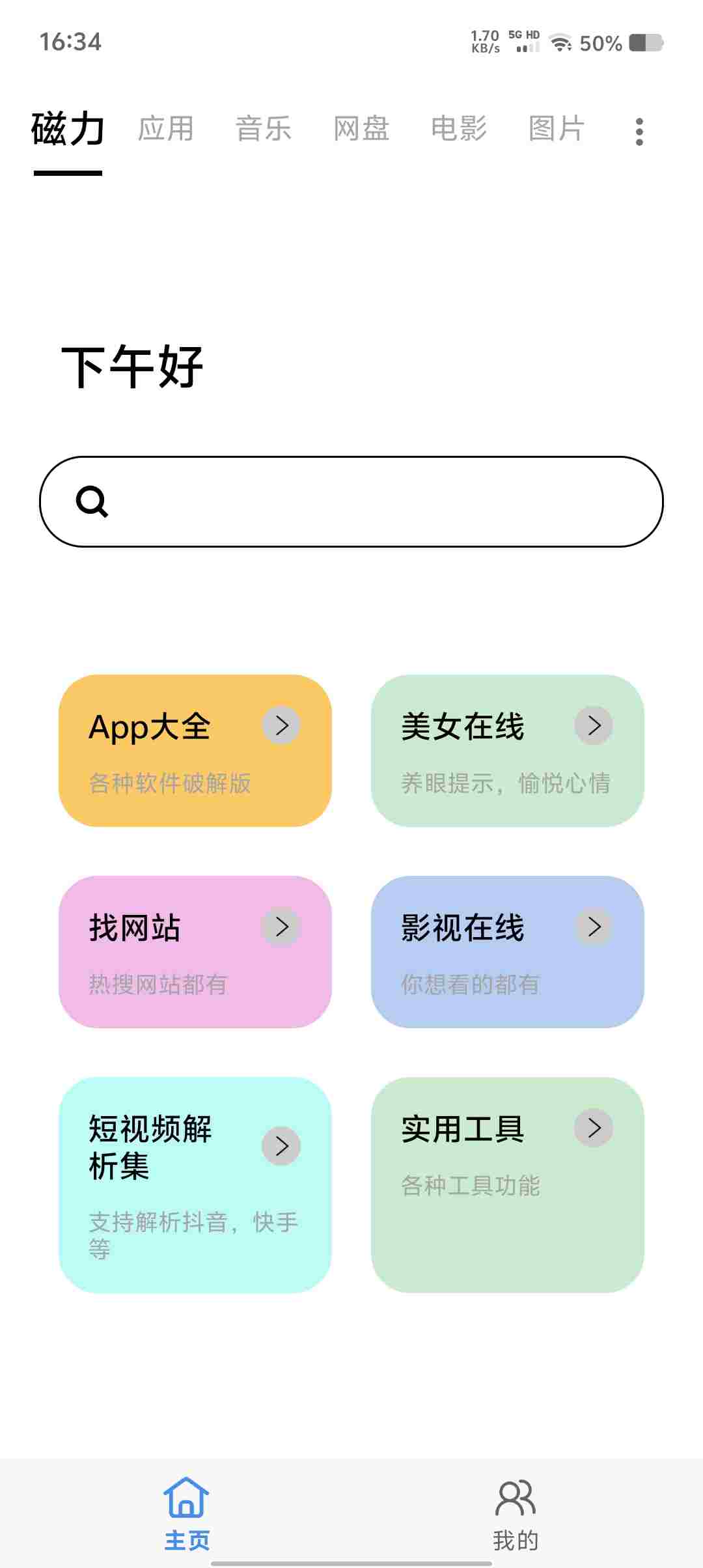Open the three-dot overflow menu
703x1568 pixels.
pyautogui.click(x=639, y=132)
